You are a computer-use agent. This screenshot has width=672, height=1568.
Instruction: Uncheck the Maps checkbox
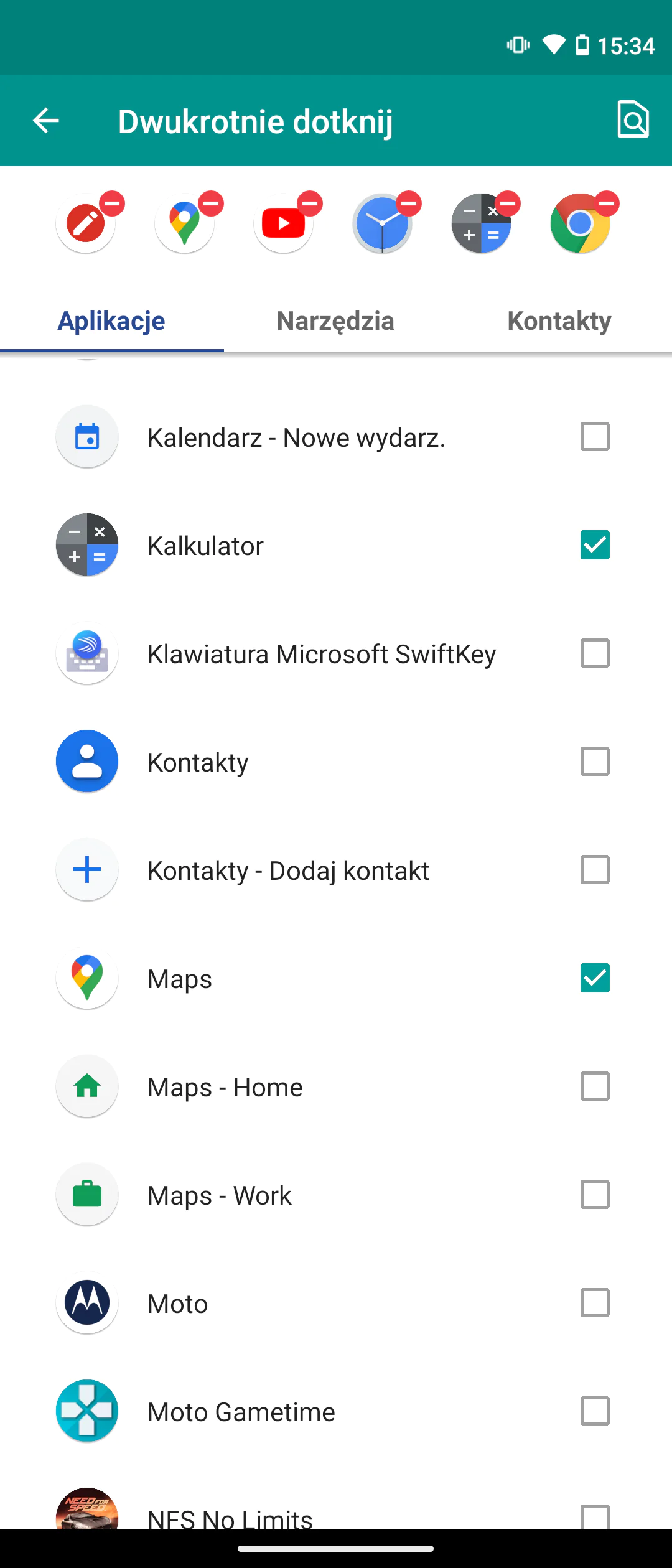pyautogui.click(x=595, y=978)
